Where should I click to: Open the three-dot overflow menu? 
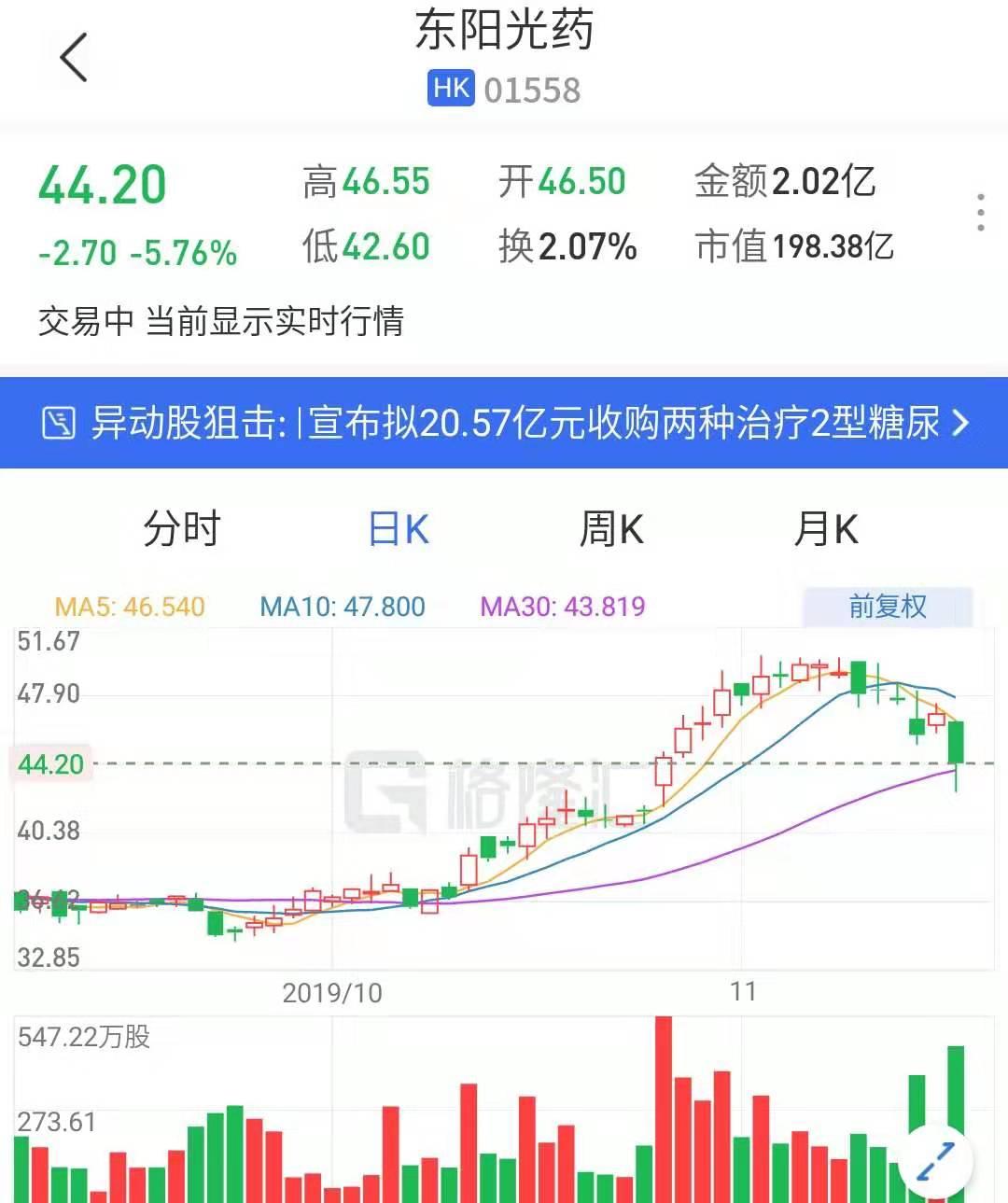tap(980, 213)
